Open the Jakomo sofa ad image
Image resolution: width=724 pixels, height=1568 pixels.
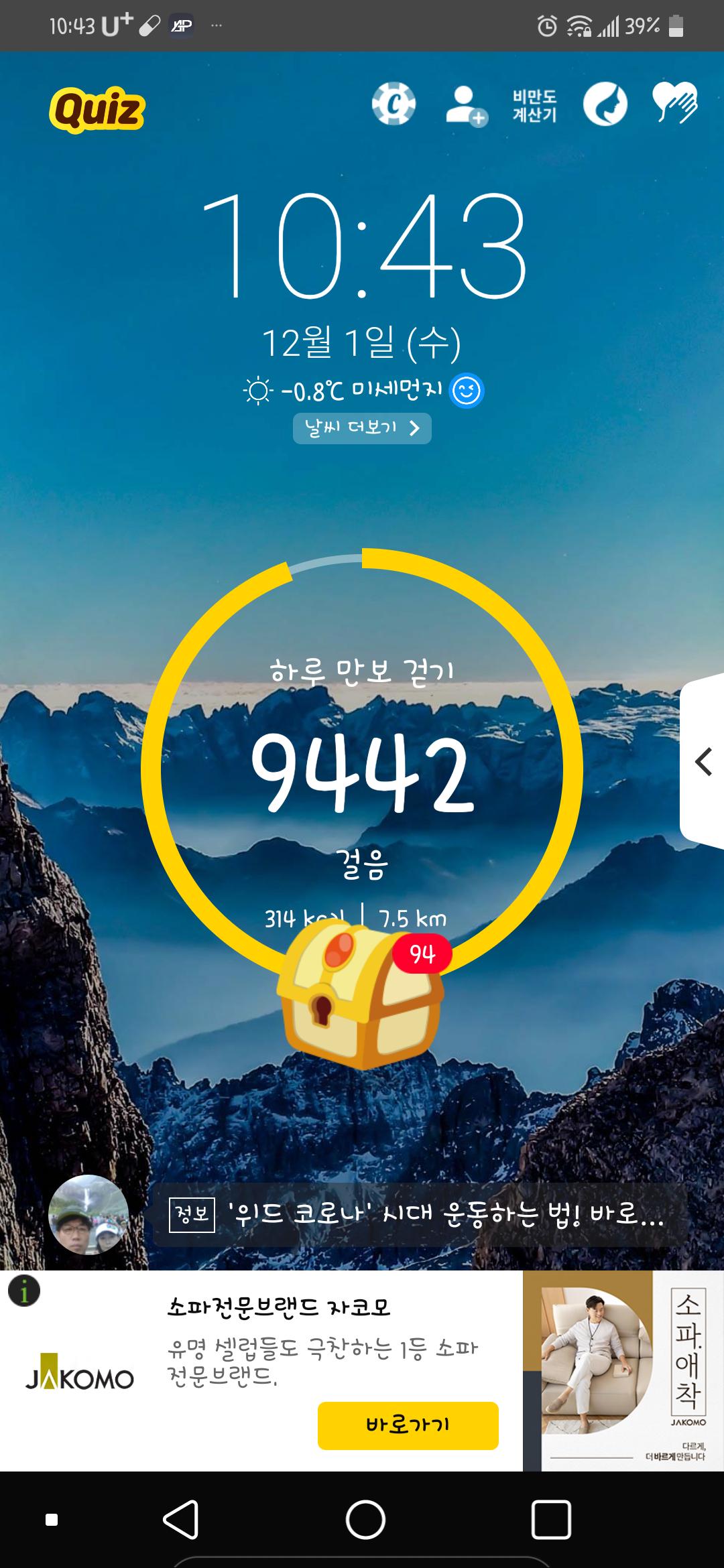623,1370
